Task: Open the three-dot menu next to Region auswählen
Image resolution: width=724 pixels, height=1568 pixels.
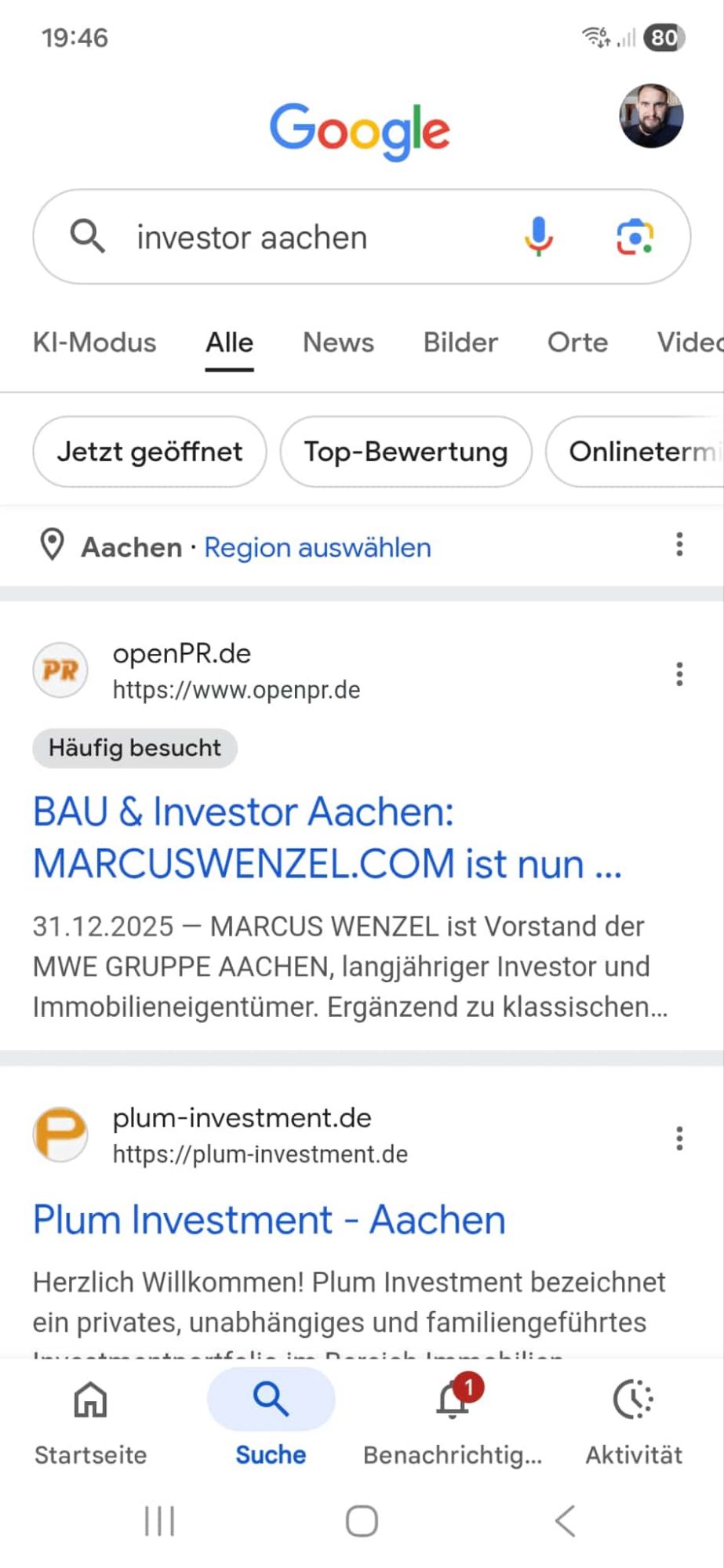Action: 679,544
